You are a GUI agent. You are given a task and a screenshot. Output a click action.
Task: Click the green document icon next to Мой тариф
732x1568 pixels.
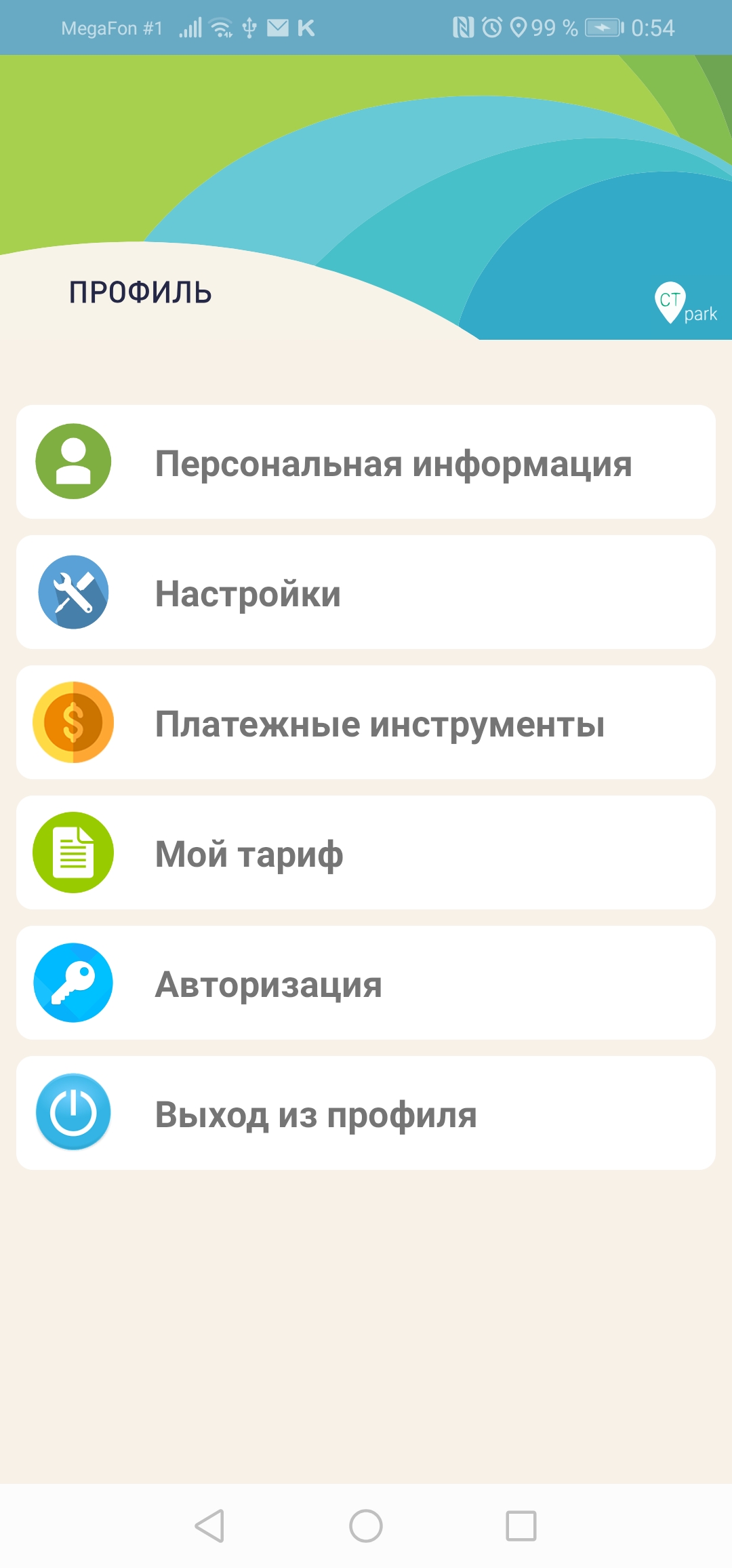click(73, 852)
